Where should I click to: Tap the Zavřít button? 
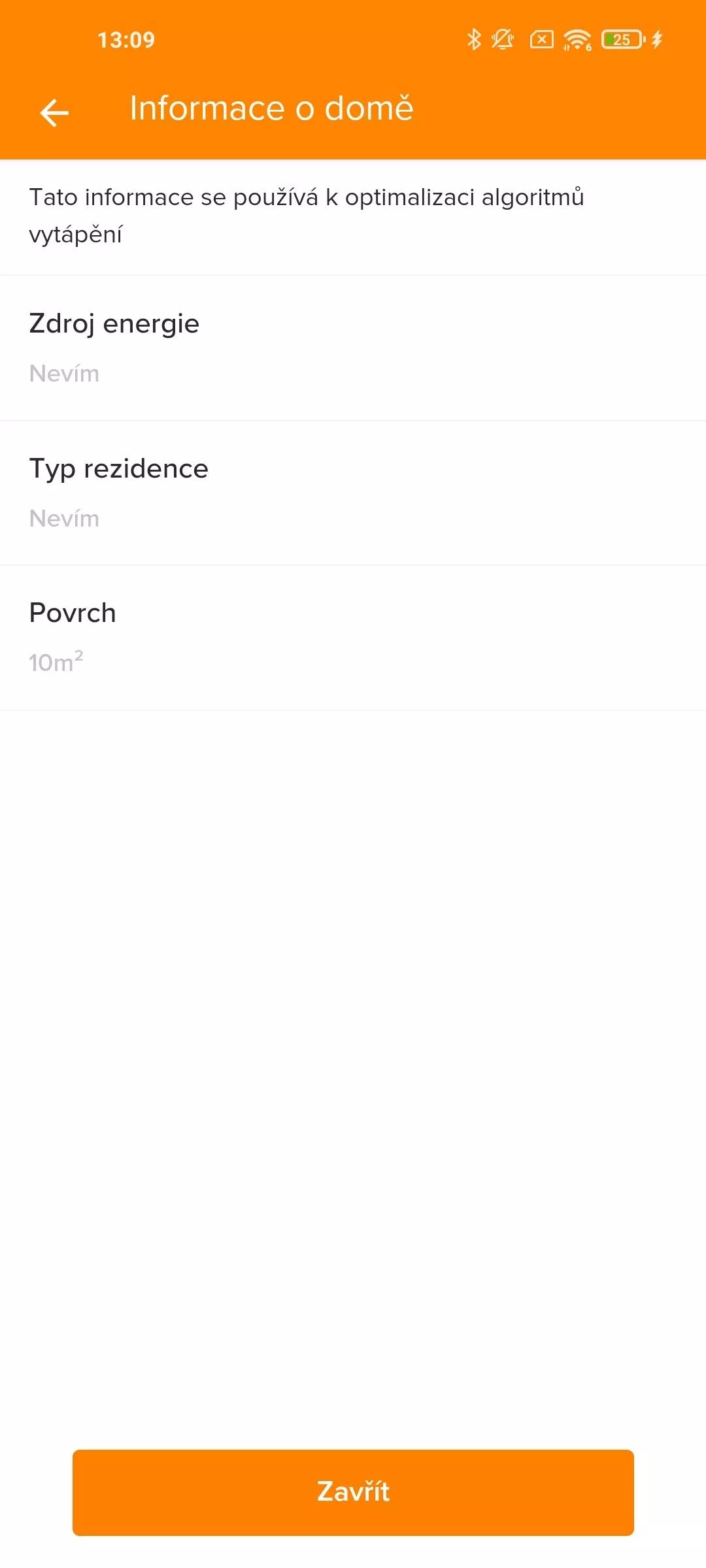[x=353, y=1492]
